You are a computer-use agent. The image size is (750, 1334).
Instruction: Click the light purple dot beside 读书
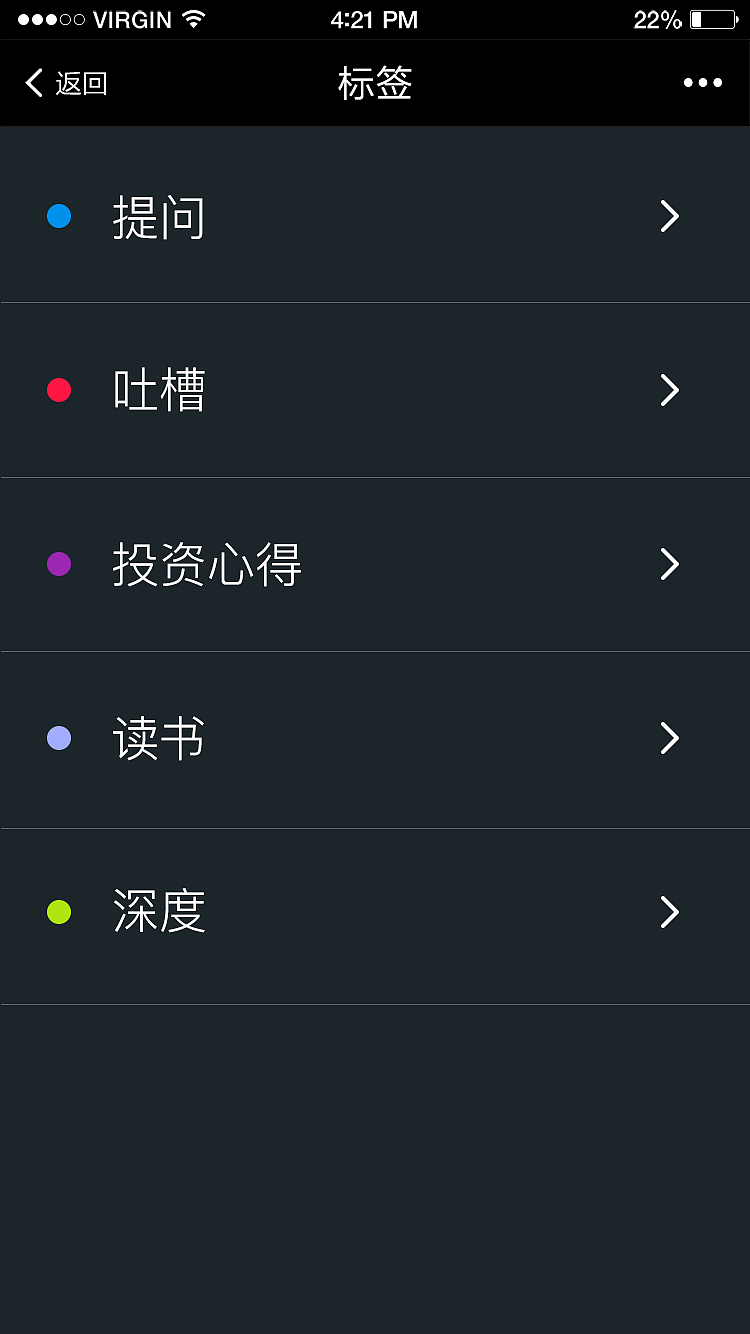click(x=59, y=738)
